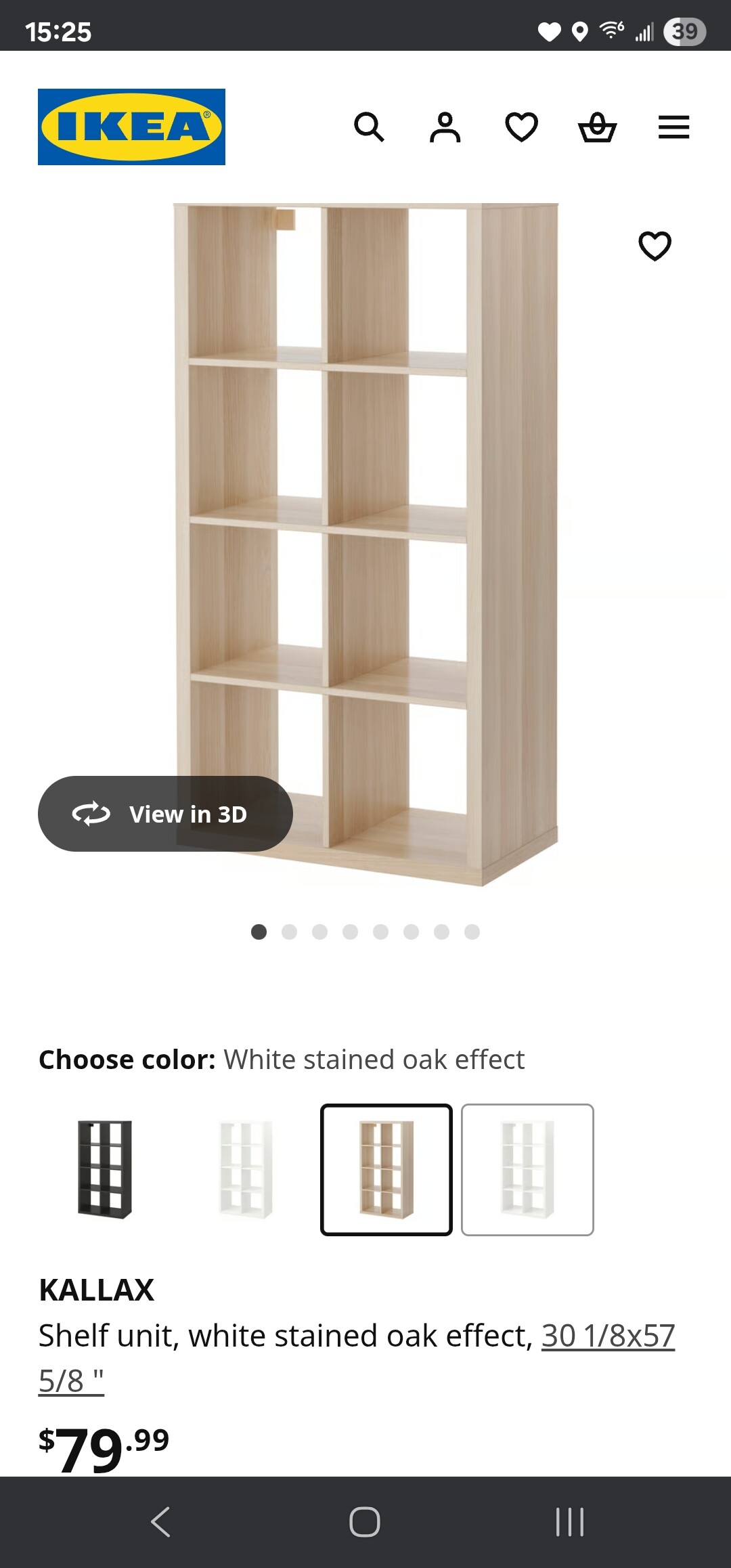Open the shopping basket
This screenshot has height=1568, width=731.
click(x=598, y=127)
